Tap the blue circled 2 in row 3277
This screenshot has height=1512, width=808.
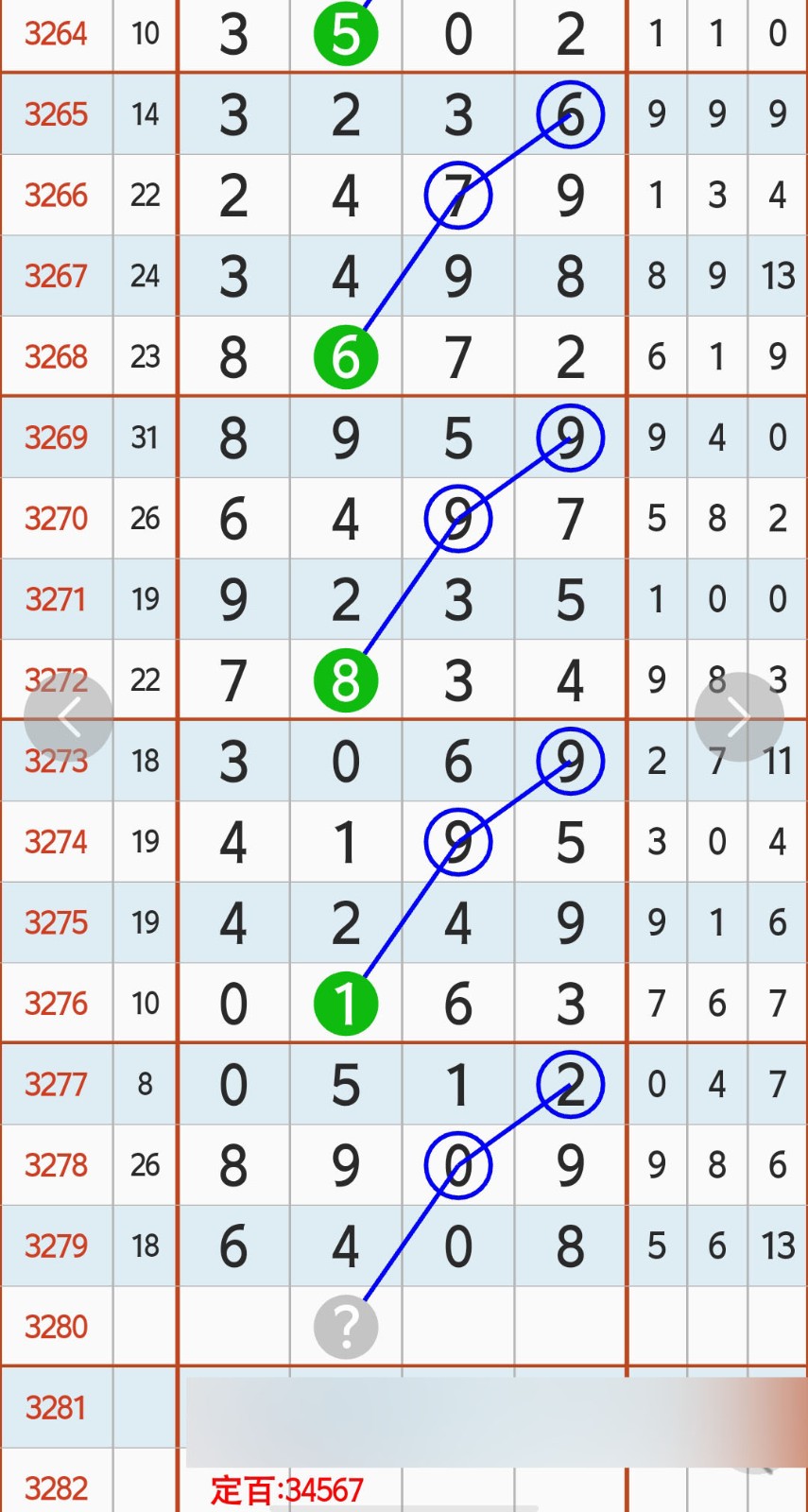(x=570, y=1085)
